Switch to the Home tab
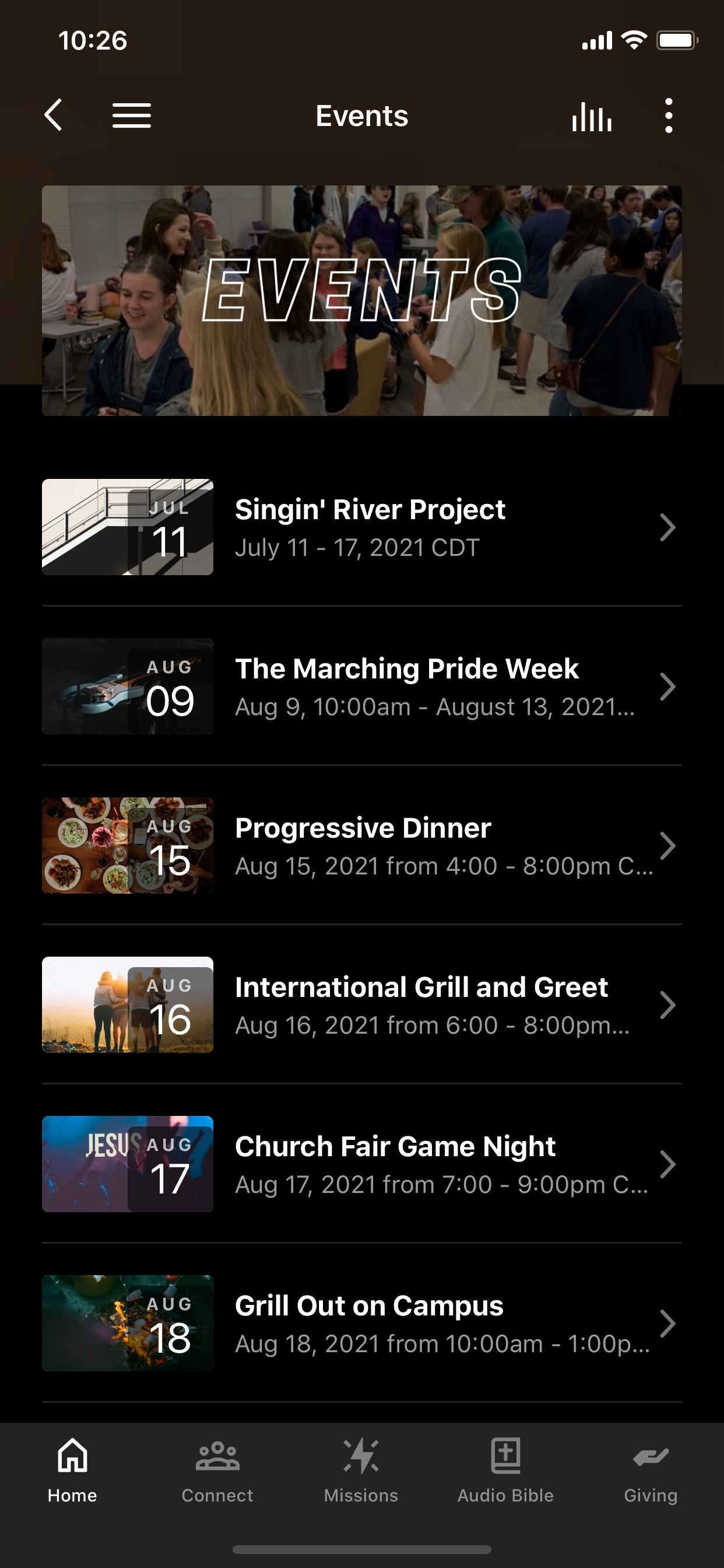The height and width of the screenshot is (1568, 724). [72, 1469]
